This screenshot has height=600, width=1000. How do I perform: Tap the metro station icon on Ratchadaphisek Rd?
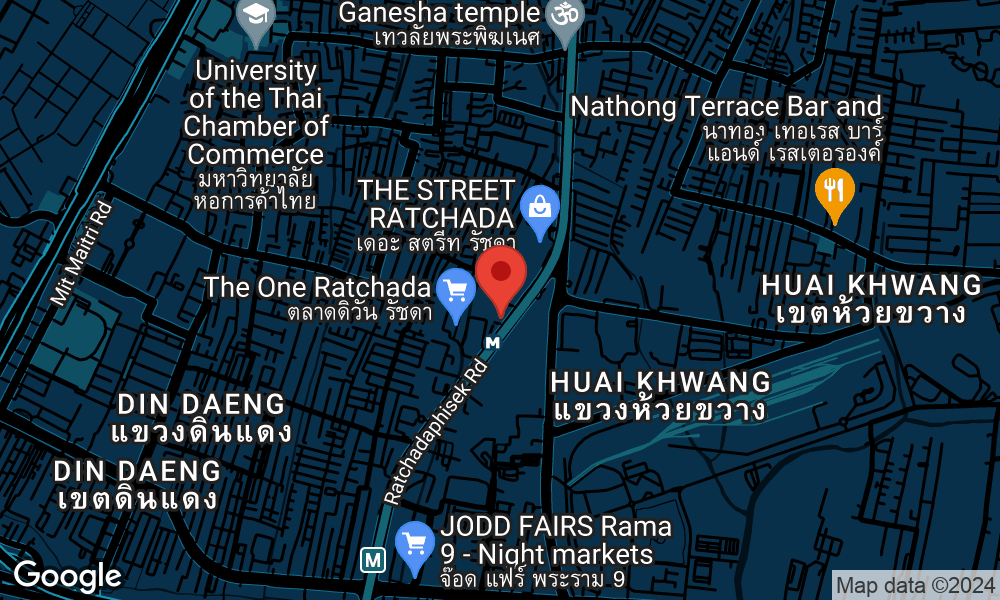[x=492, y=342]
